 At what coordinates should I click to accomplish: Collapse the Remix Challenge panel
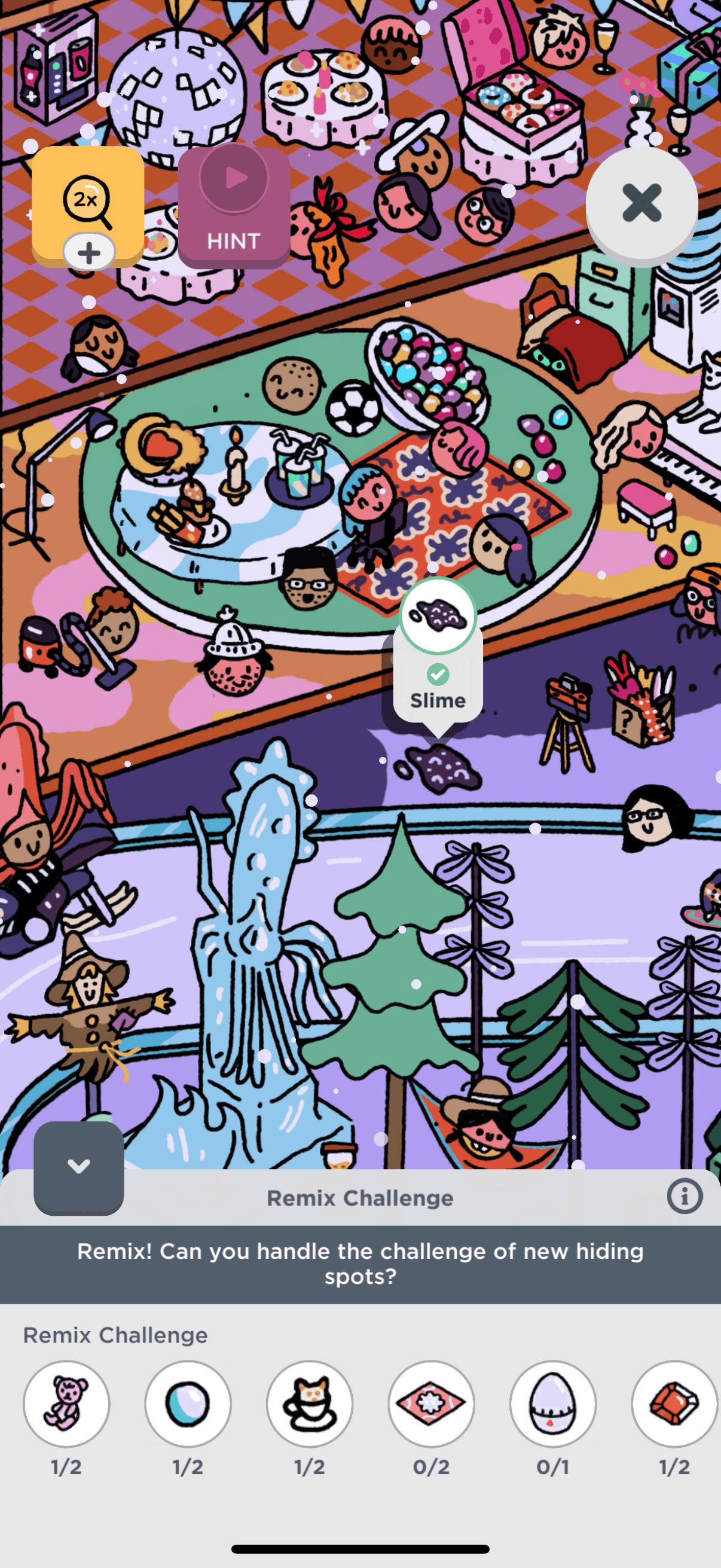click(78, 1167)
